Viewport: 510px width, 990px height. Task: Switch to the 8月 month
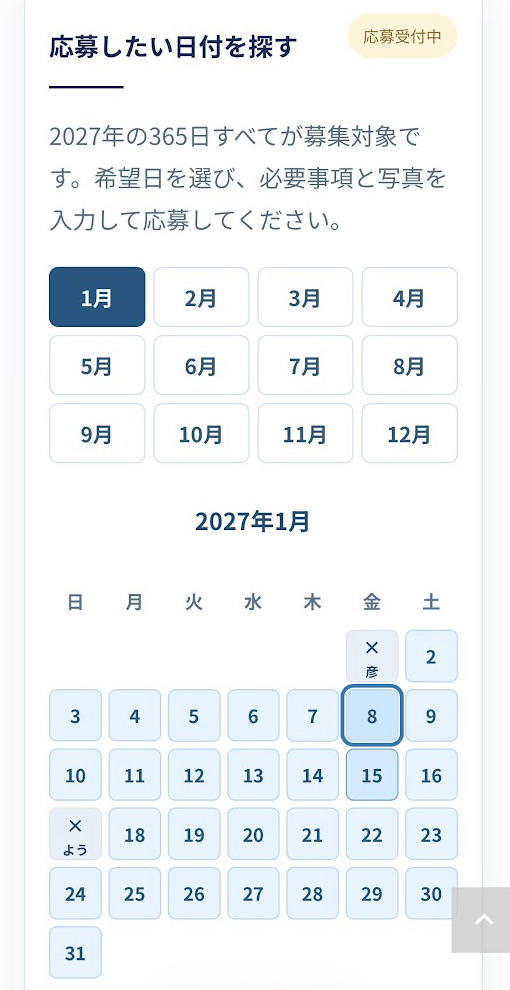click(x=410, y=365)
